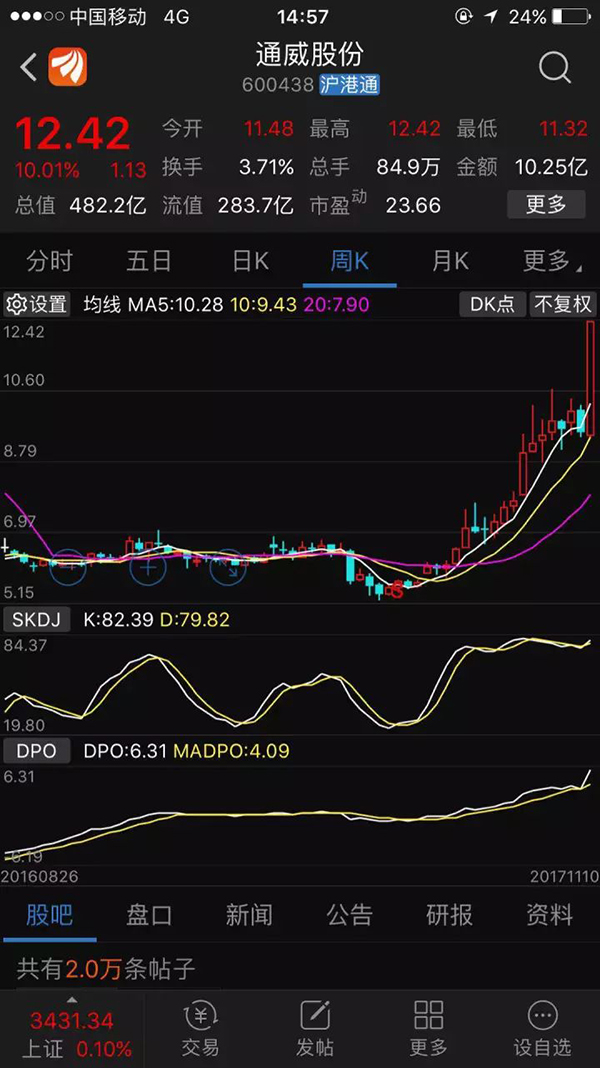This screenshot has width=600, height=1068.
Task: Open the 研报 research reports tab
Action: pos(449,914)
